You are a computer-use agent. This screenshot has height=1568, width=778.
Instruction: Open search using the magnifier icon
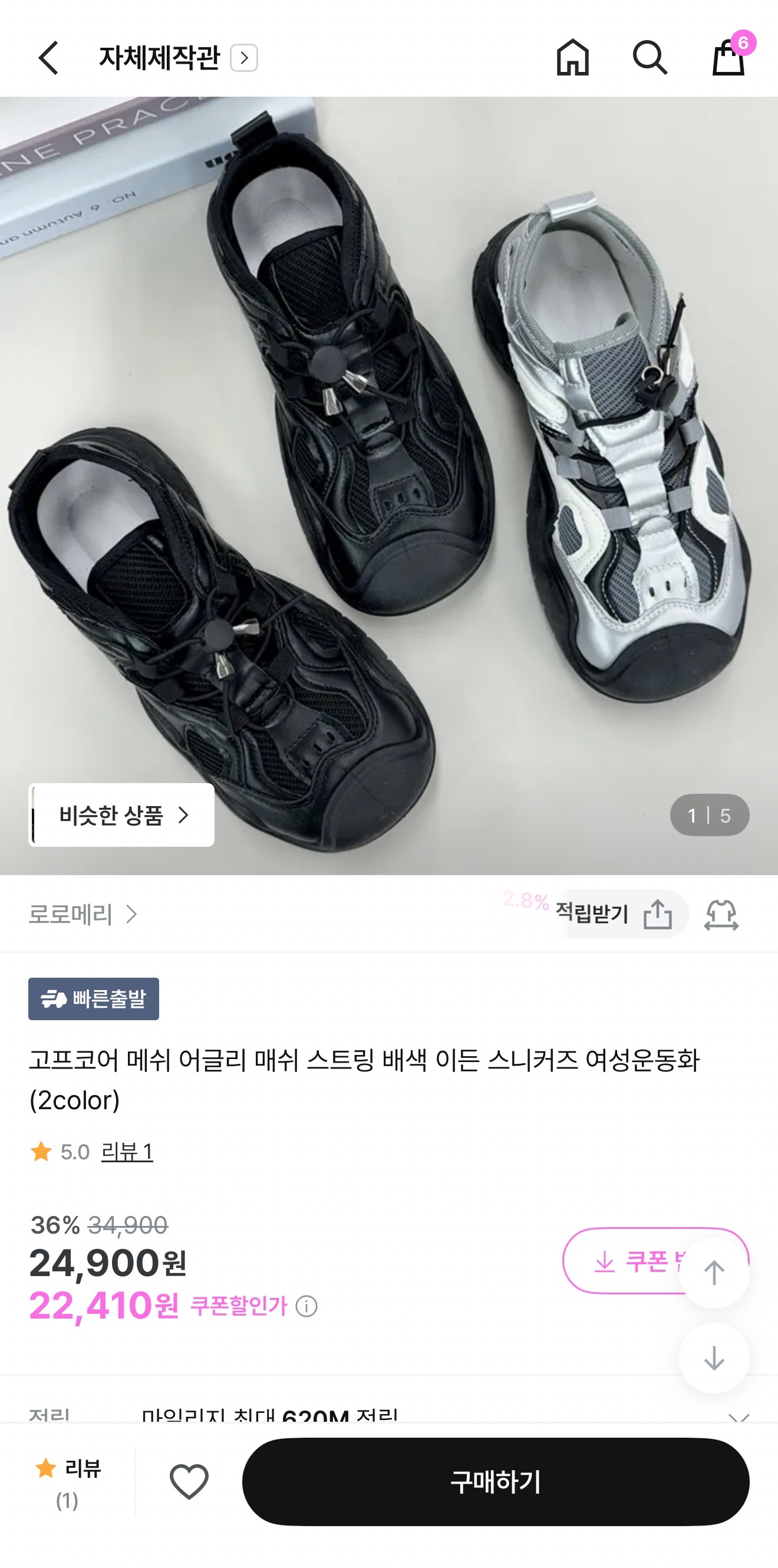click(x=651, y=59)
